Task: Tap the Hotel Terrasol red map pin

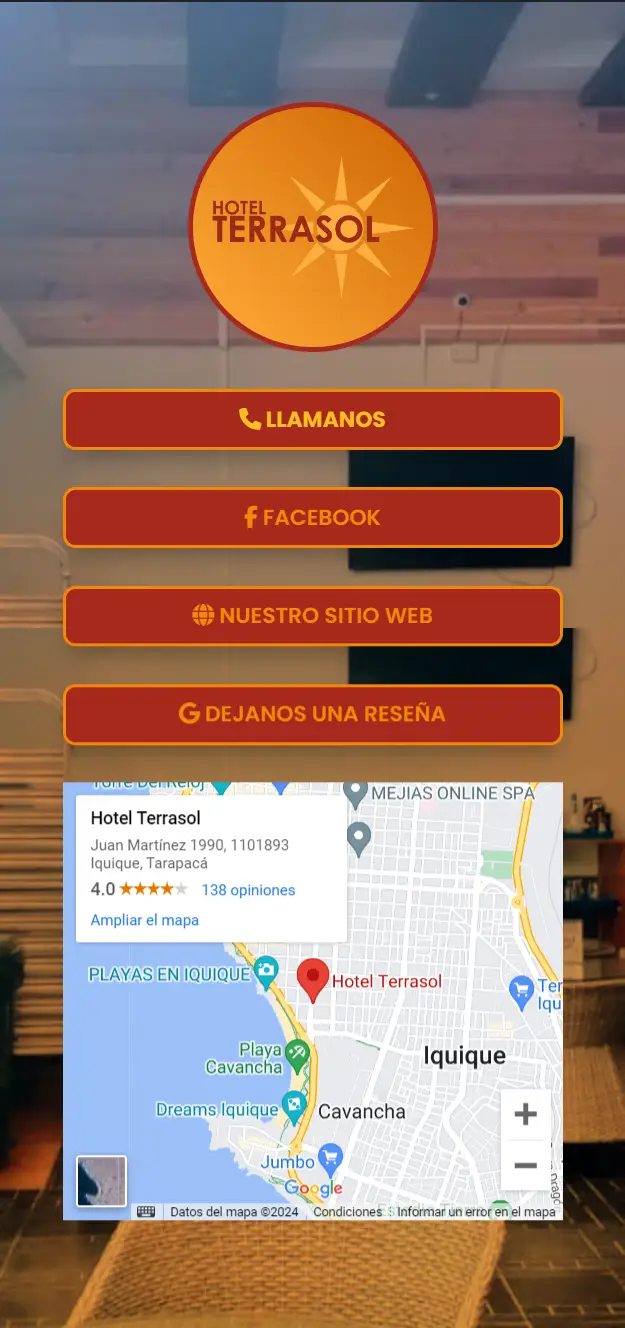Action: point(313,980)
